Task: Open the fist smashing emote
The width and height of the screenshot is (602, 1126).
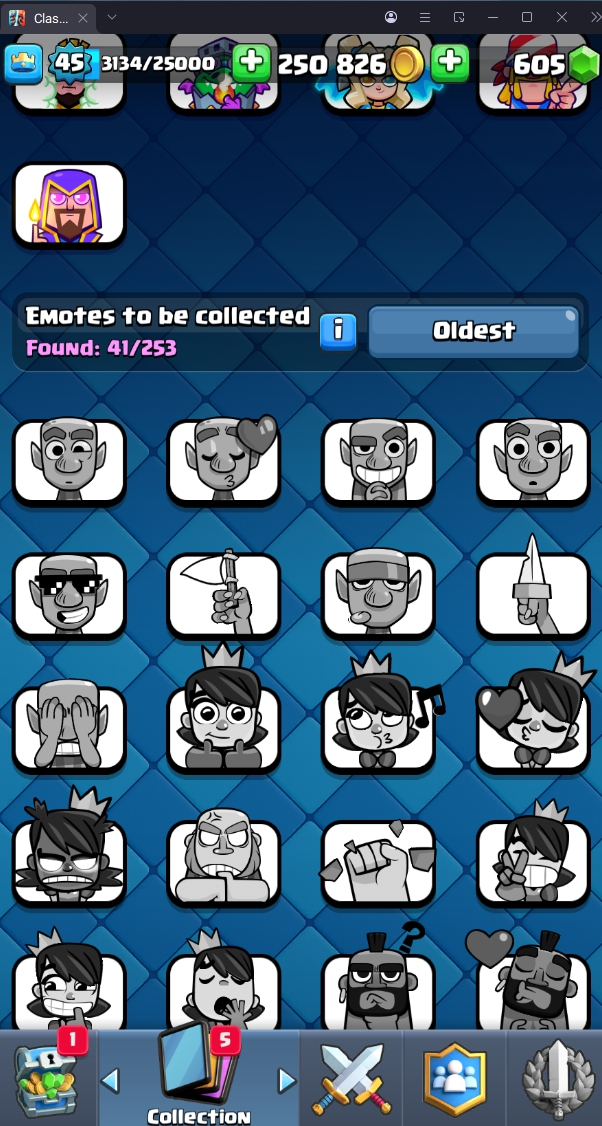Action: (379, 860)
